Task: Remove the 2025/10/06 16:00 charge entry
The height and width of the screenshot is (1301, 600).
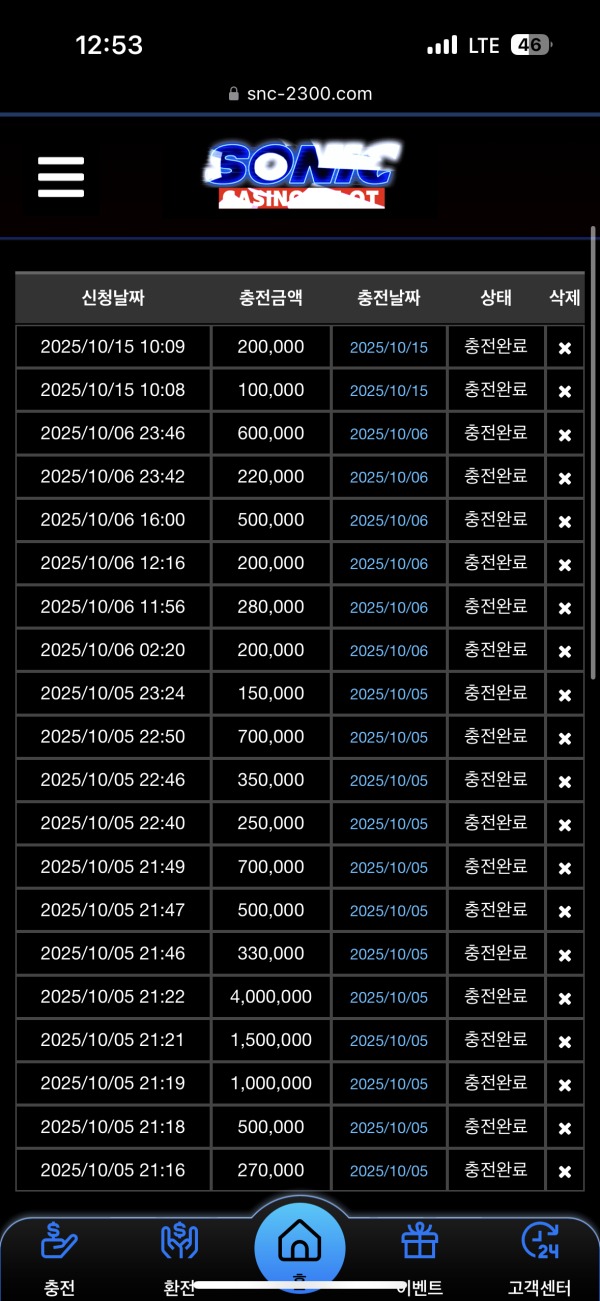Action: click(565, 521)
